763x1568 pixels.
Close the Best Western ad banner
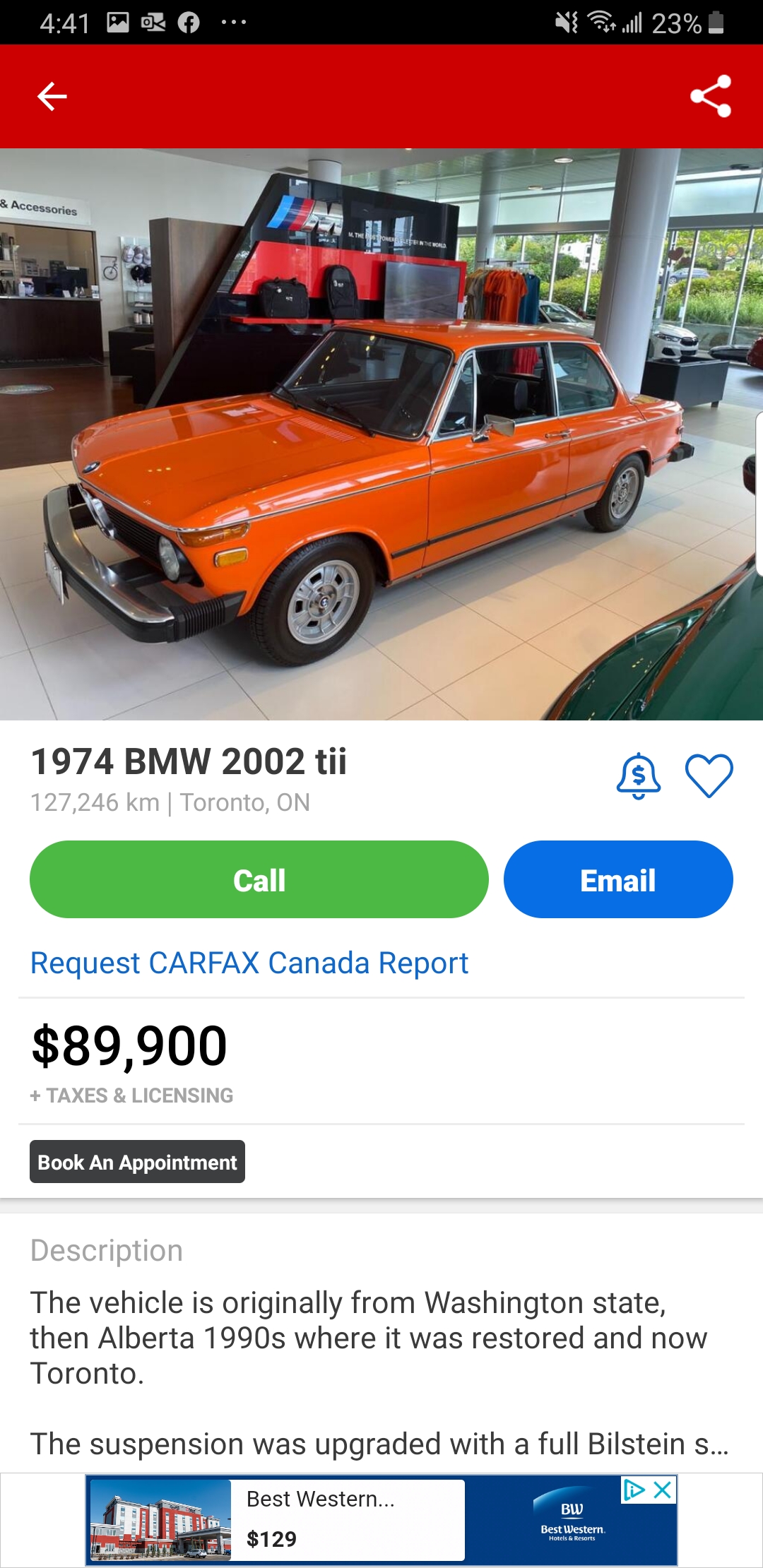(x=663, y=1490)
